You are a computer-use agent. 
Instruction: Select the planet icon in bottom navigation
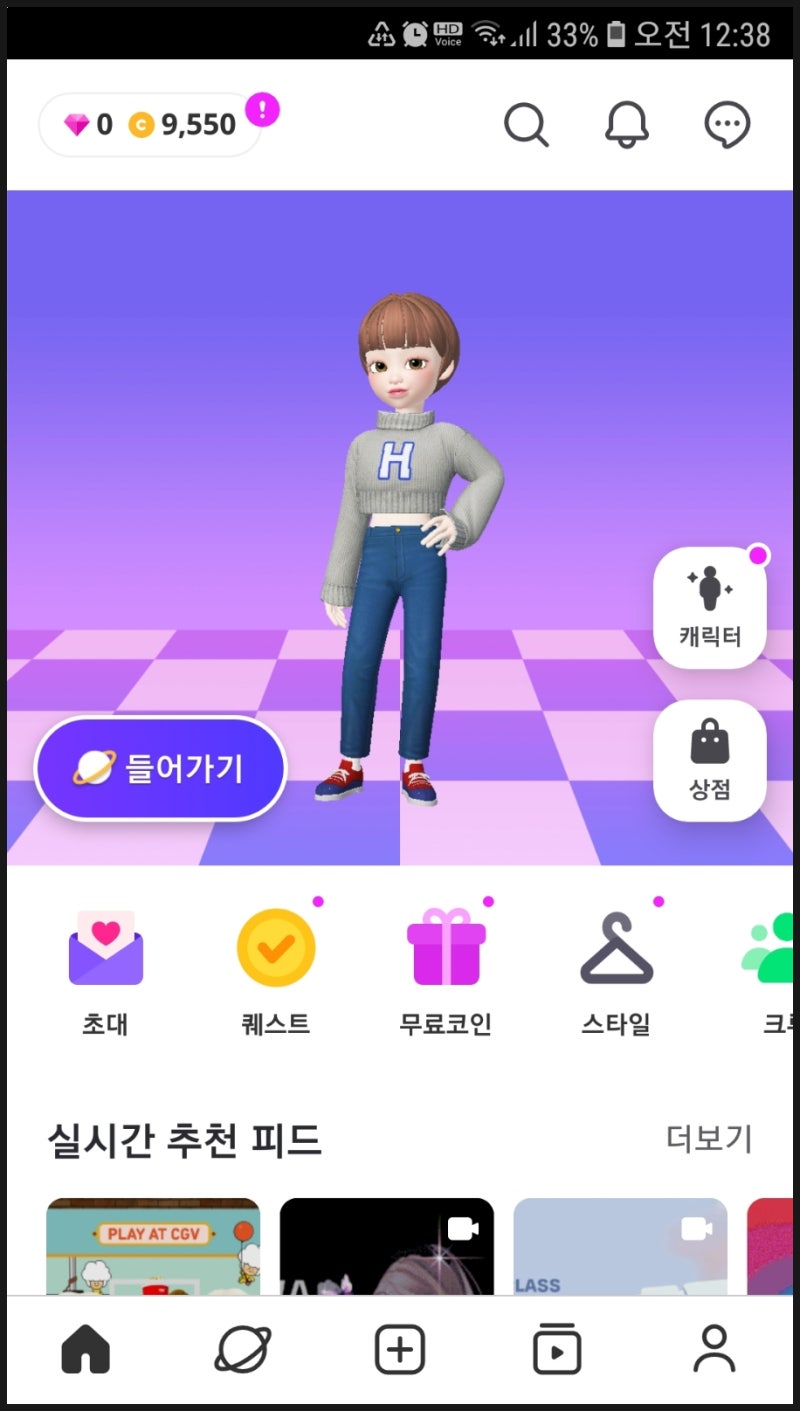click(x=242, y=1348)
